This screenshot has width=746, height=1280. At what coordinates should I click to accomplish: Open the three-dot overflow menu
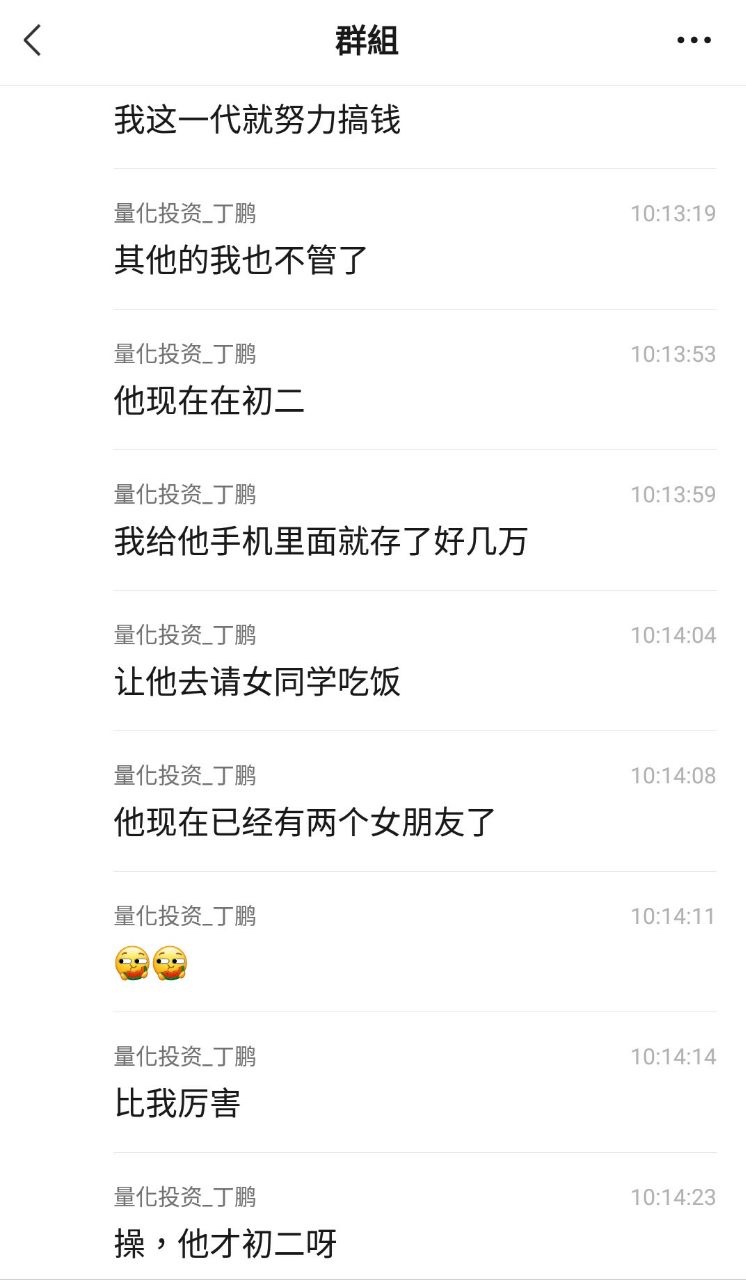(693, 41)
